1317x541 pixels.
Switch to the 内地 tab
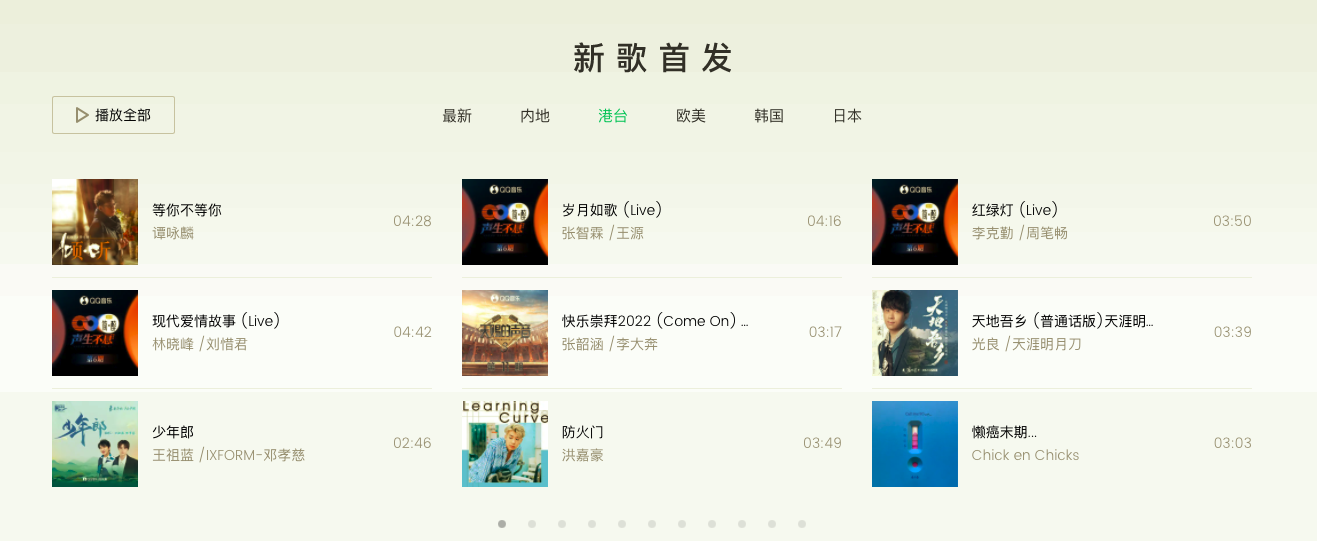coord(535,116)
